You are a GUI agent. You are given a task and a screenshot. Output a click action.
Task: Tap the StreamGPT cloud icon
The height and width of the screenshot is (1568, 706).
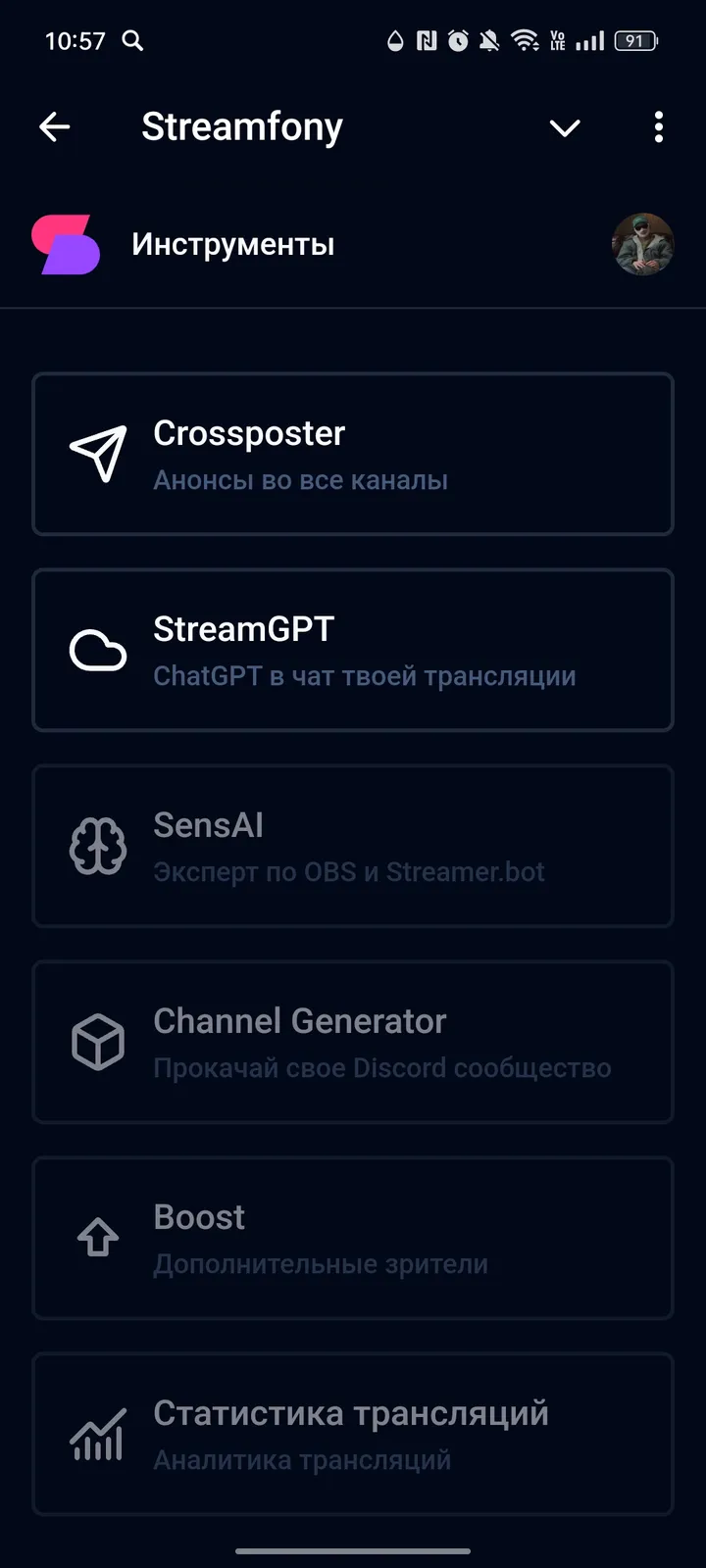(x=97, y=650)
